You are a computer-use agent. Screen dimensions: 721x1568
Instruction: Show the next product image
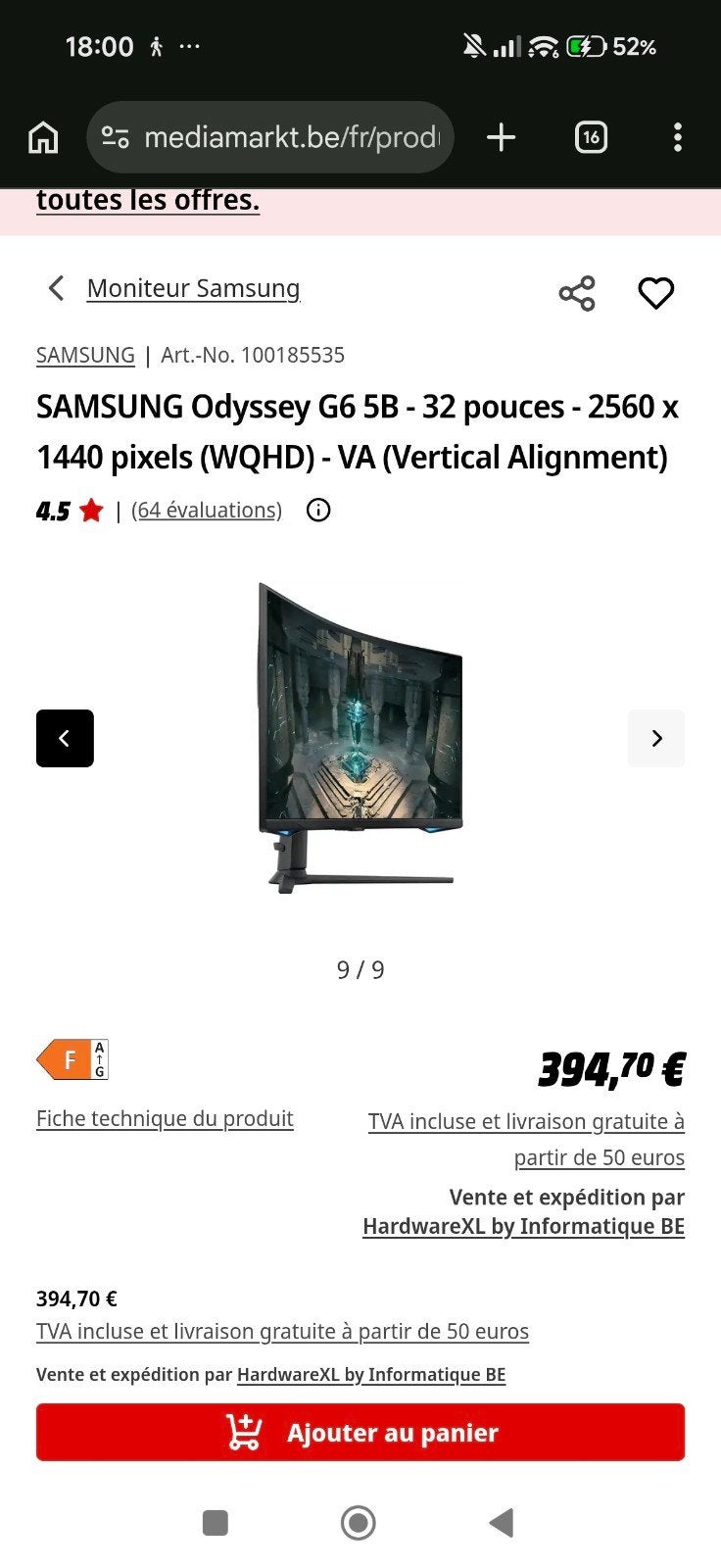(656, 738)
